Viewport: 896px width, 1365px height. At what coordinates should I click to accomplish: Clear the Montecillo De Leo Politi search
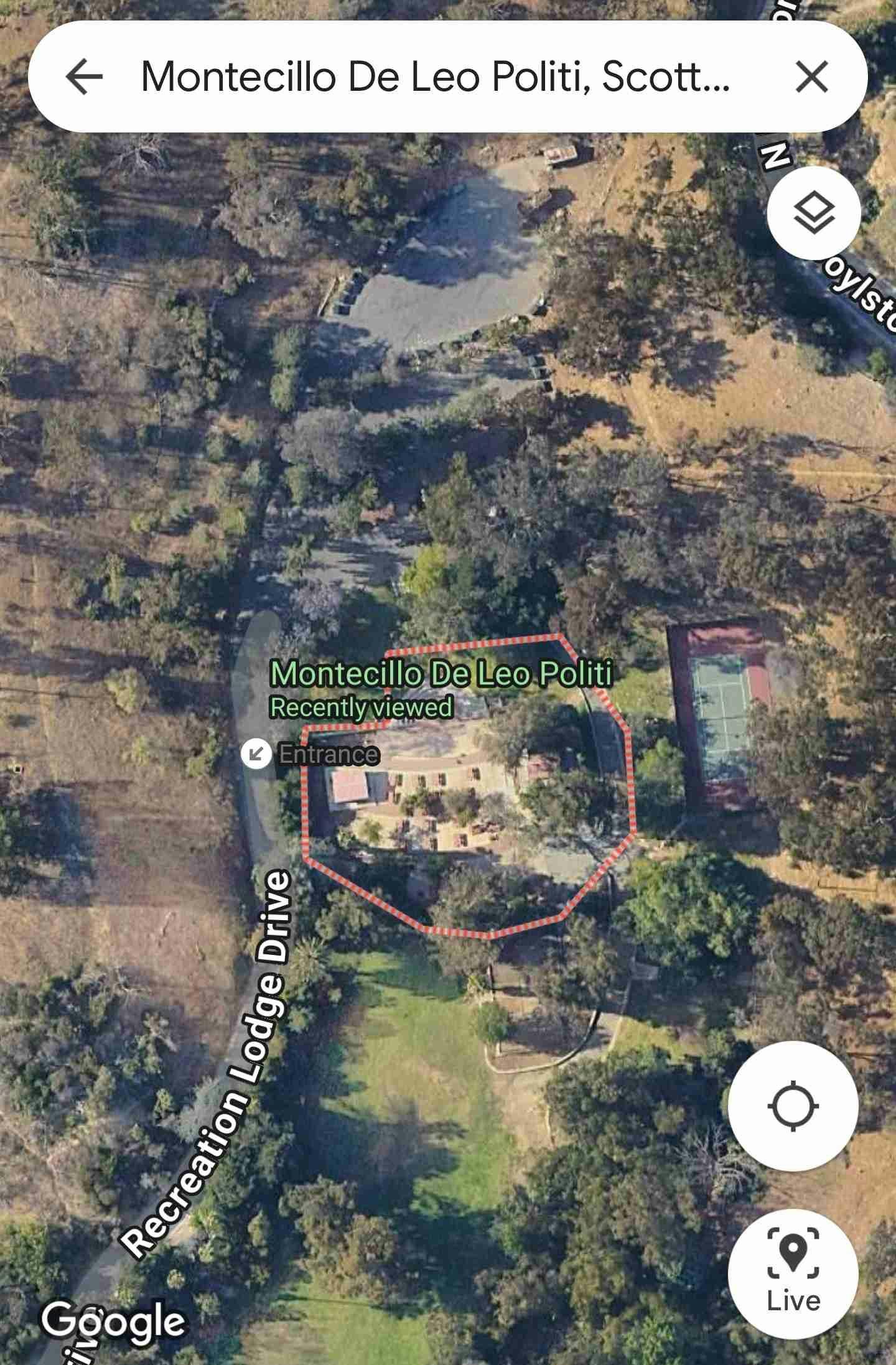point(811,77)
